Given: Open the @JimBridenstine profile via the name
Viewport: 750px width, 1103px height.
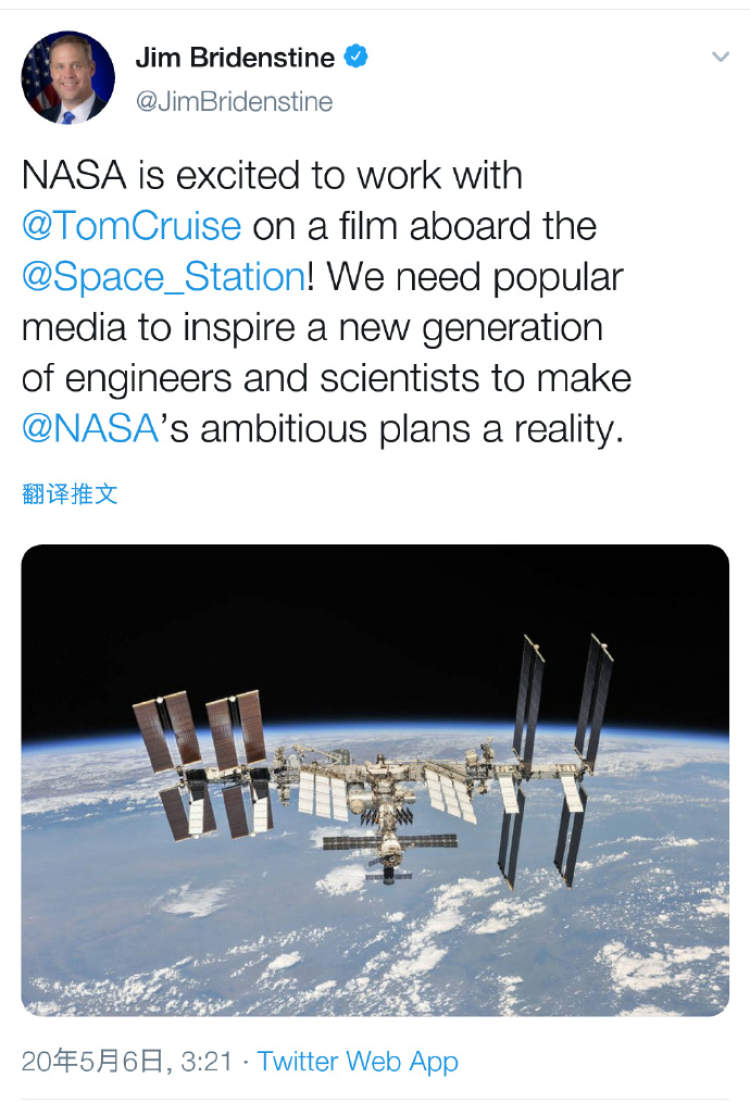Looking at the screenshot, I should click(x=235, y=58).
